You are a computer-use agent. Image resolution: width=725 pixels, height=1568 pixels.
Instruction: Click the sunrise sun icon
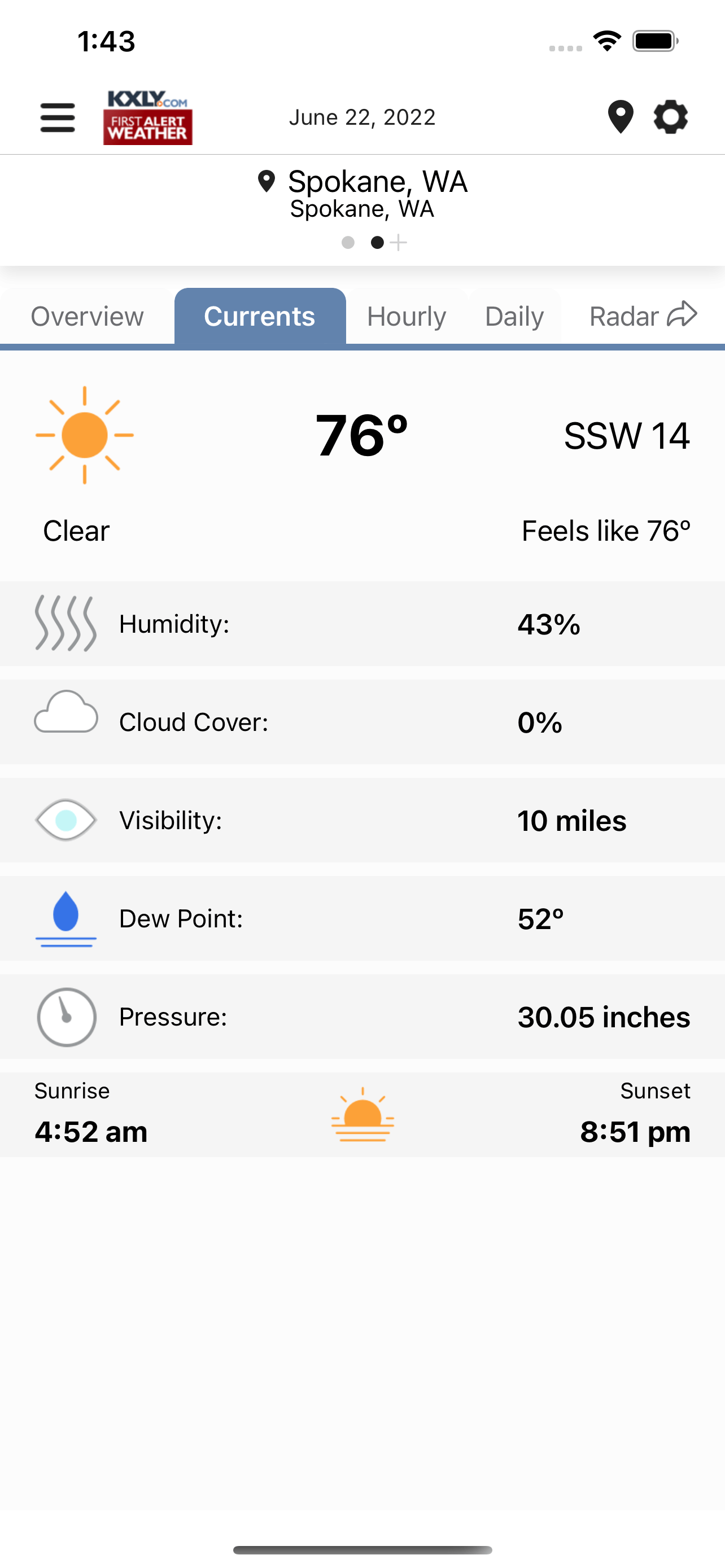click(x=363, y=1115)
